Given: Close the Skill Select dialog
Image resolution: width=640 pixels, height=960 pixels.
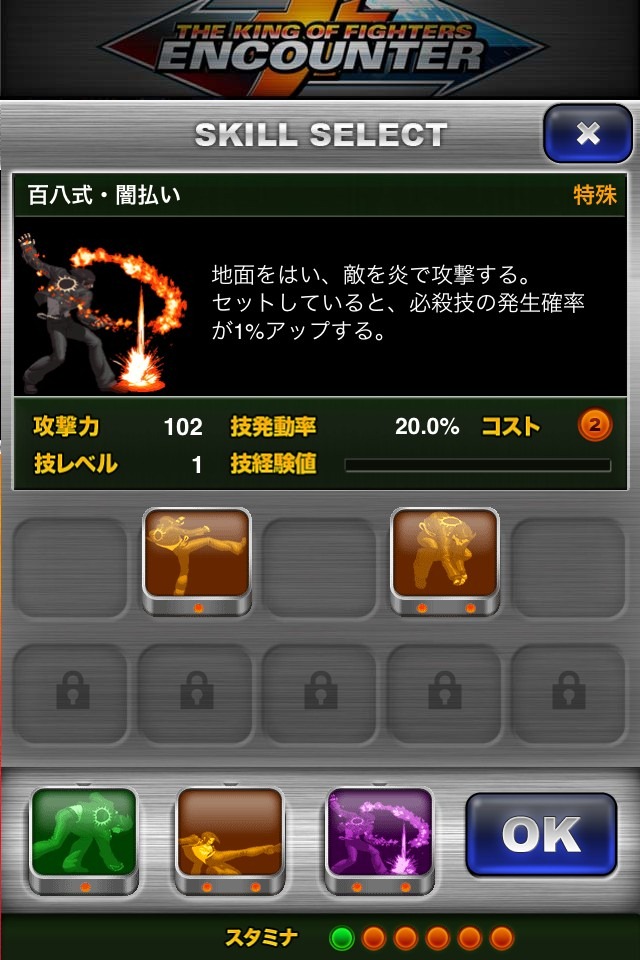Looking at the screenshot, I should [x=588, y=133].
